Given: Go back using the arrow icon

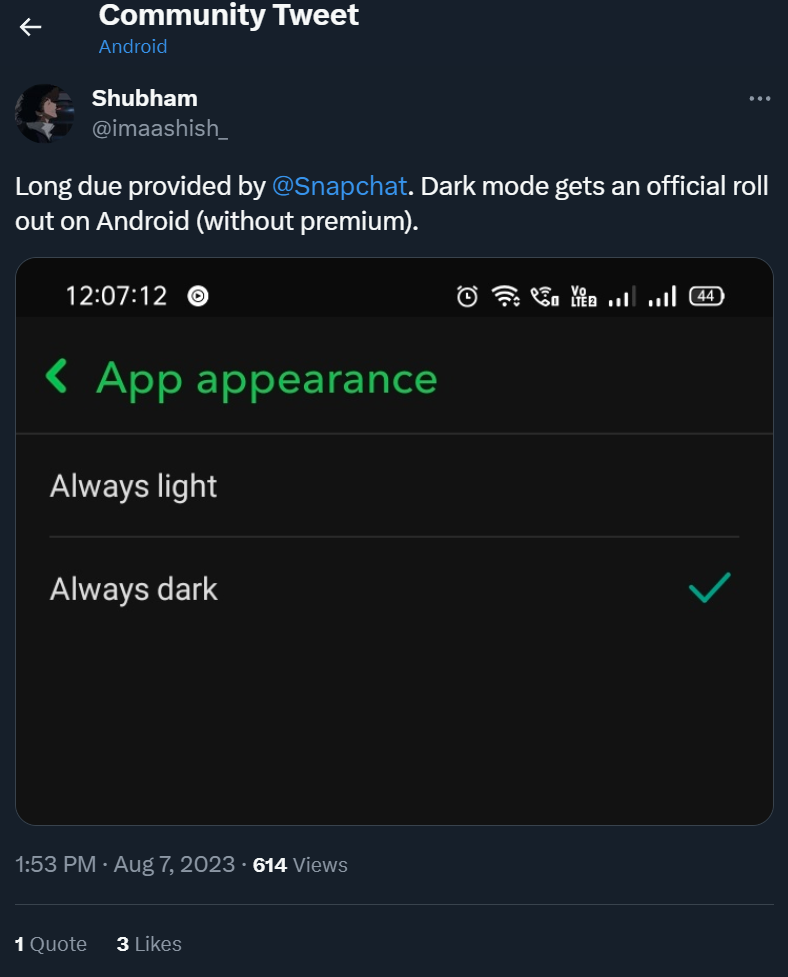Looking at the screenshot, I should pos(31,27).
